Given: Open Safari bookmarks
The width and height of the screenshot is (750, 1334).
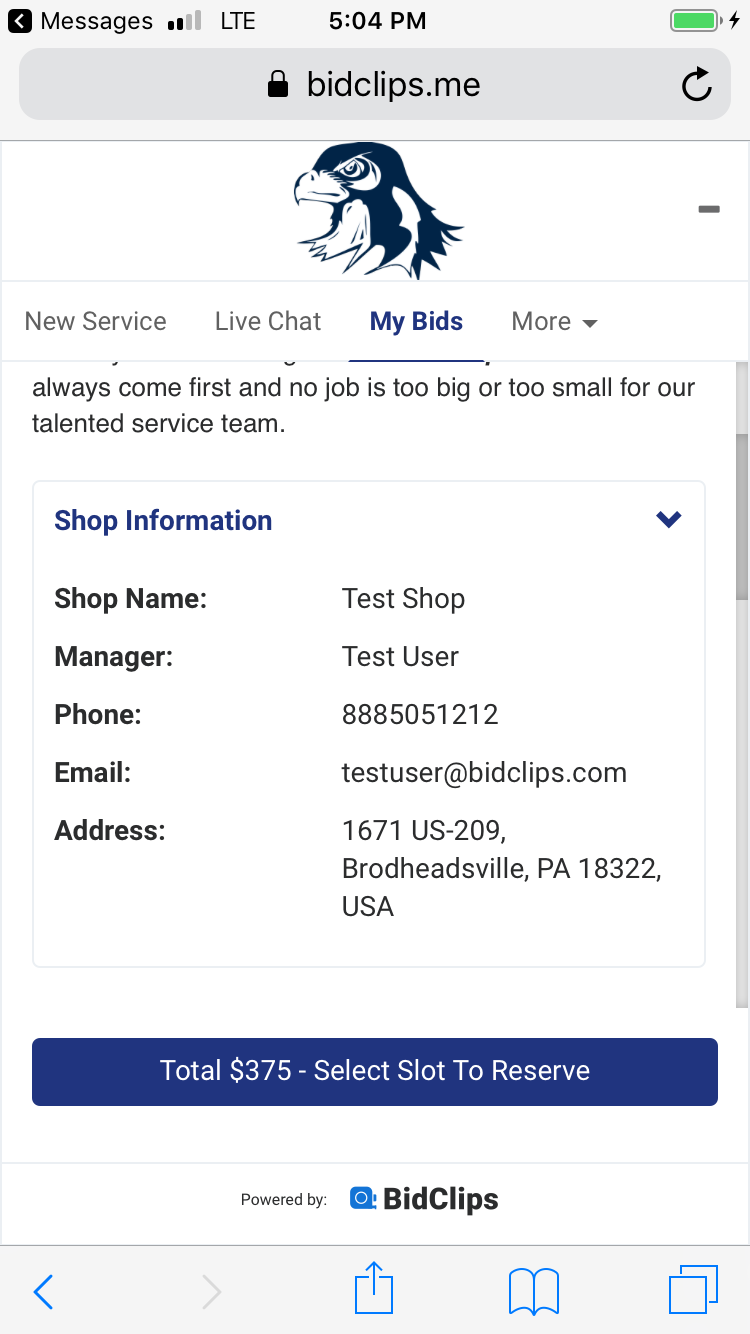Looking at the screenshot, I should point(534,1291).
